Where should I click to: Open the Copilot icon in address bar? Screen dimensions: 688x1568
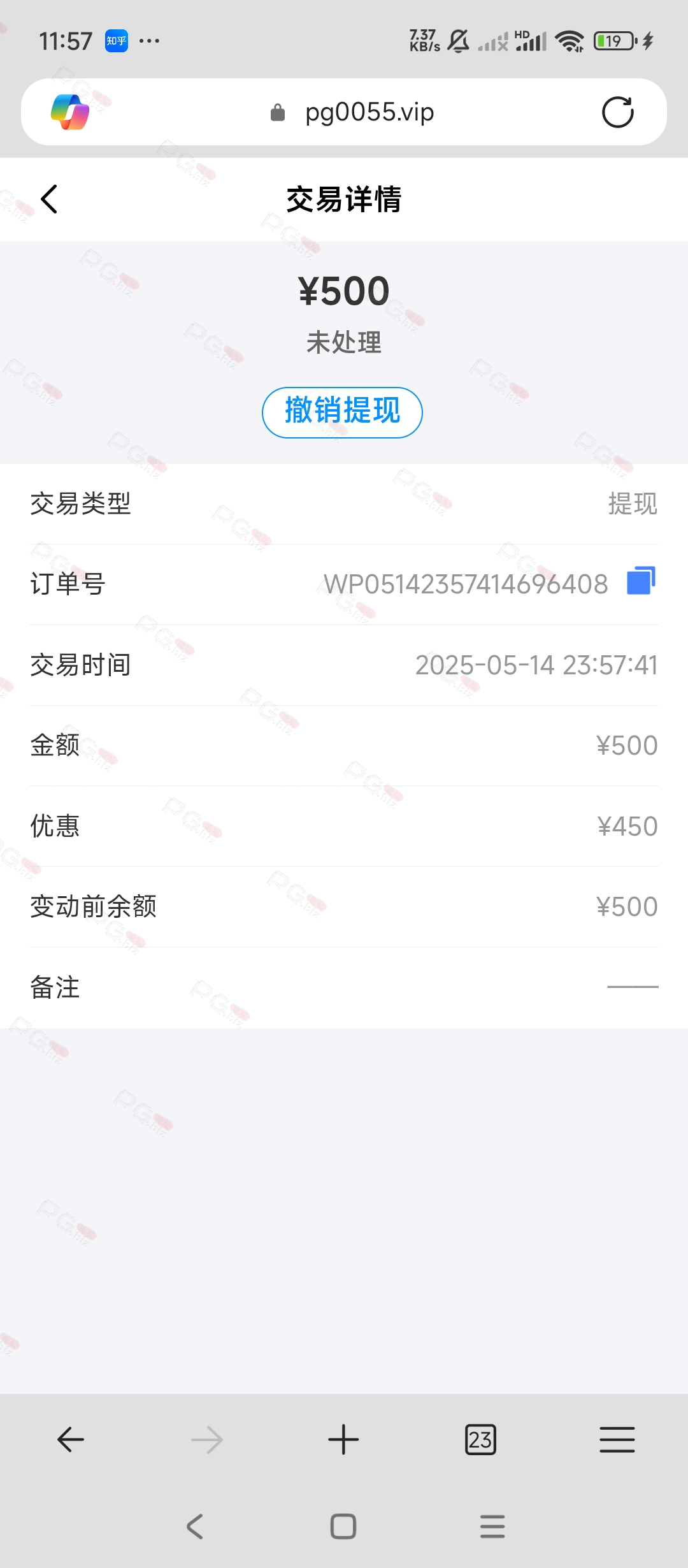point(70,112)
